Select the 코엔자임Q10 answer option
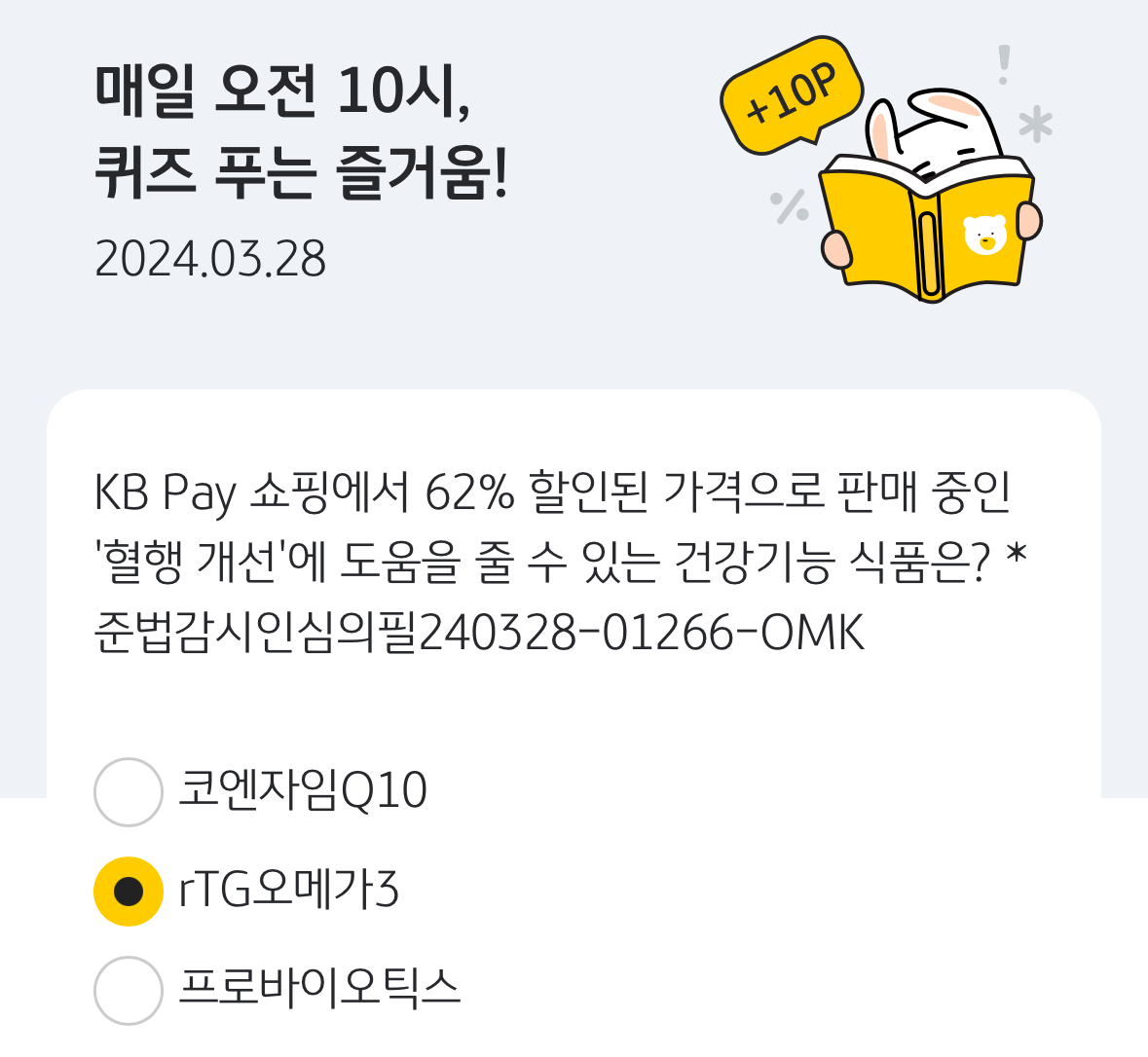 (129, 791)
